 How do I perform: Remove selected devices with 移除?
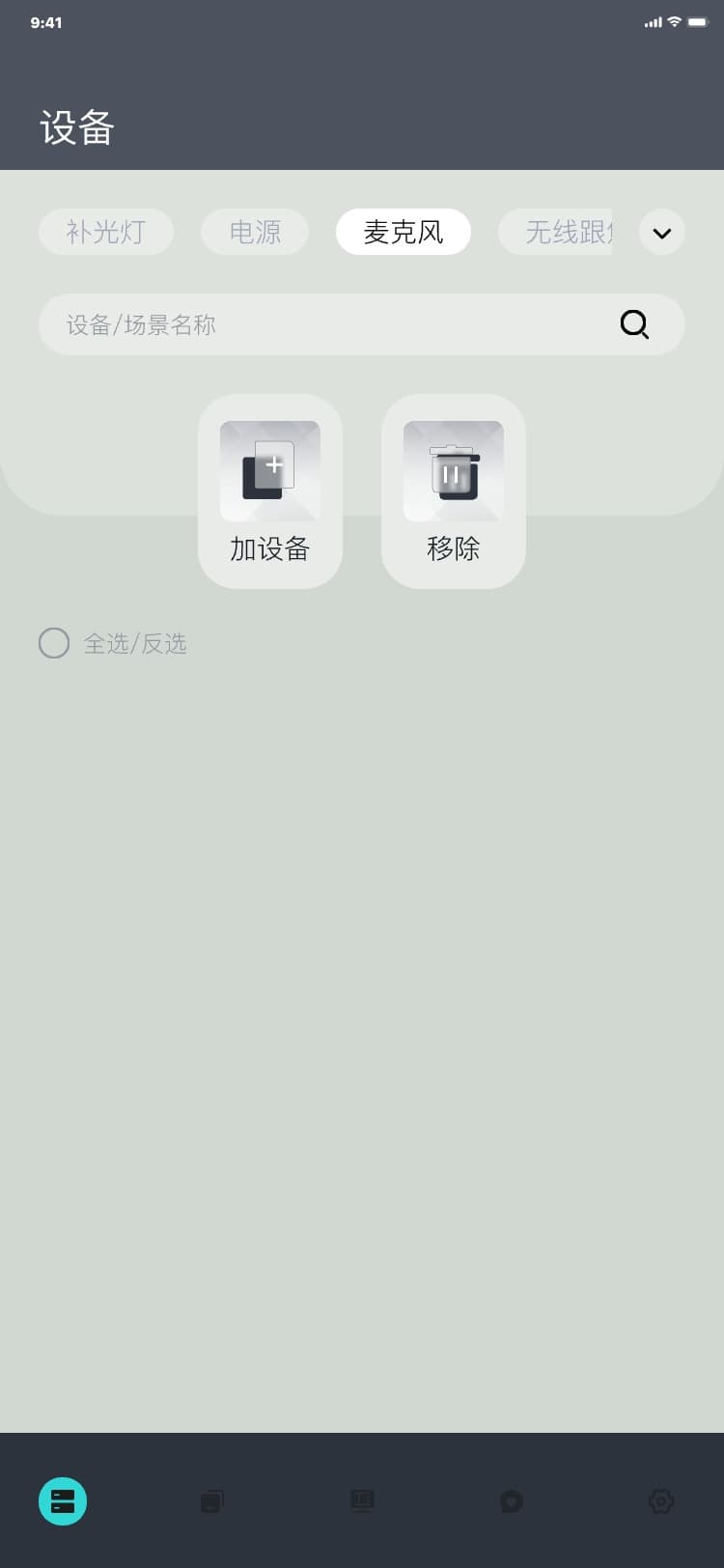[x=454, y=490]
